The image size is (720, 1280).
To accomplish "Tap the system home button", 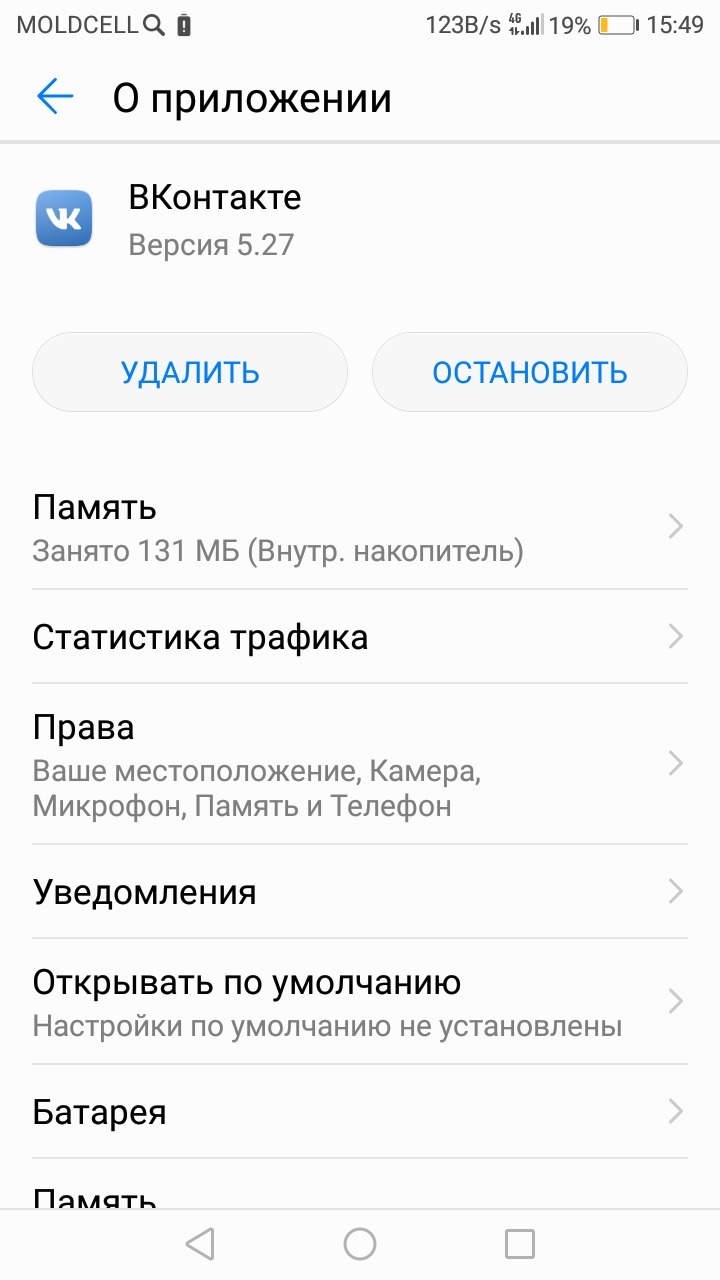I will pos(360,1244).
